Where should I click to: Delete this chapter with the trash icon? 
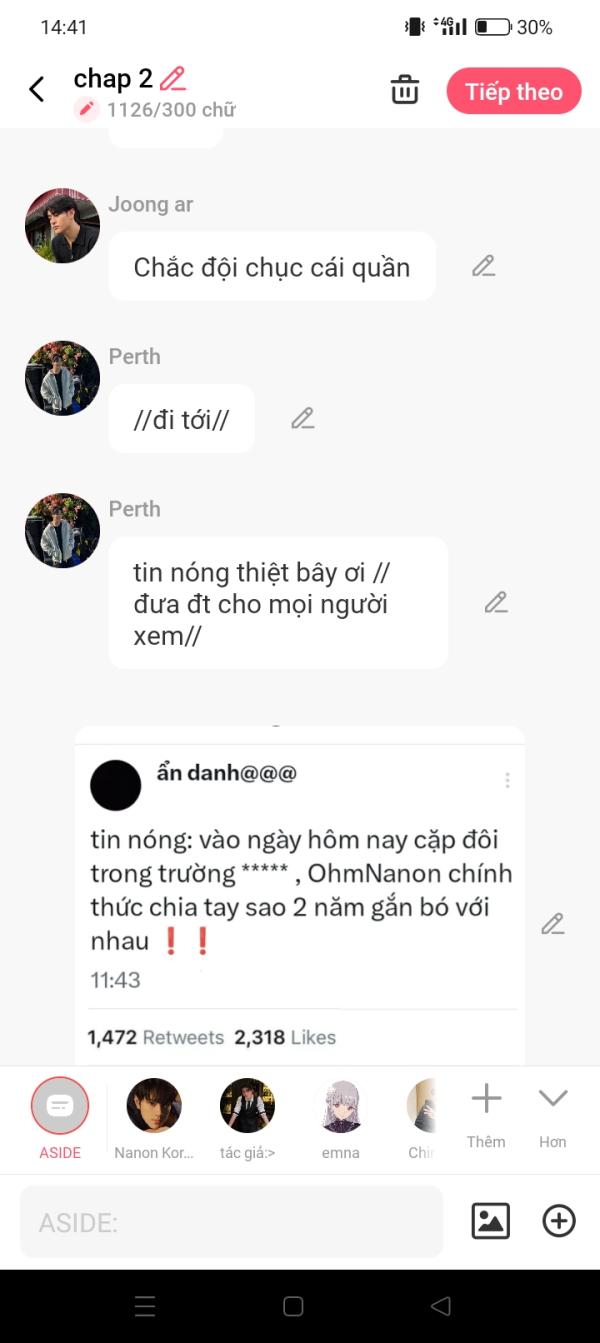coord(404,90)
